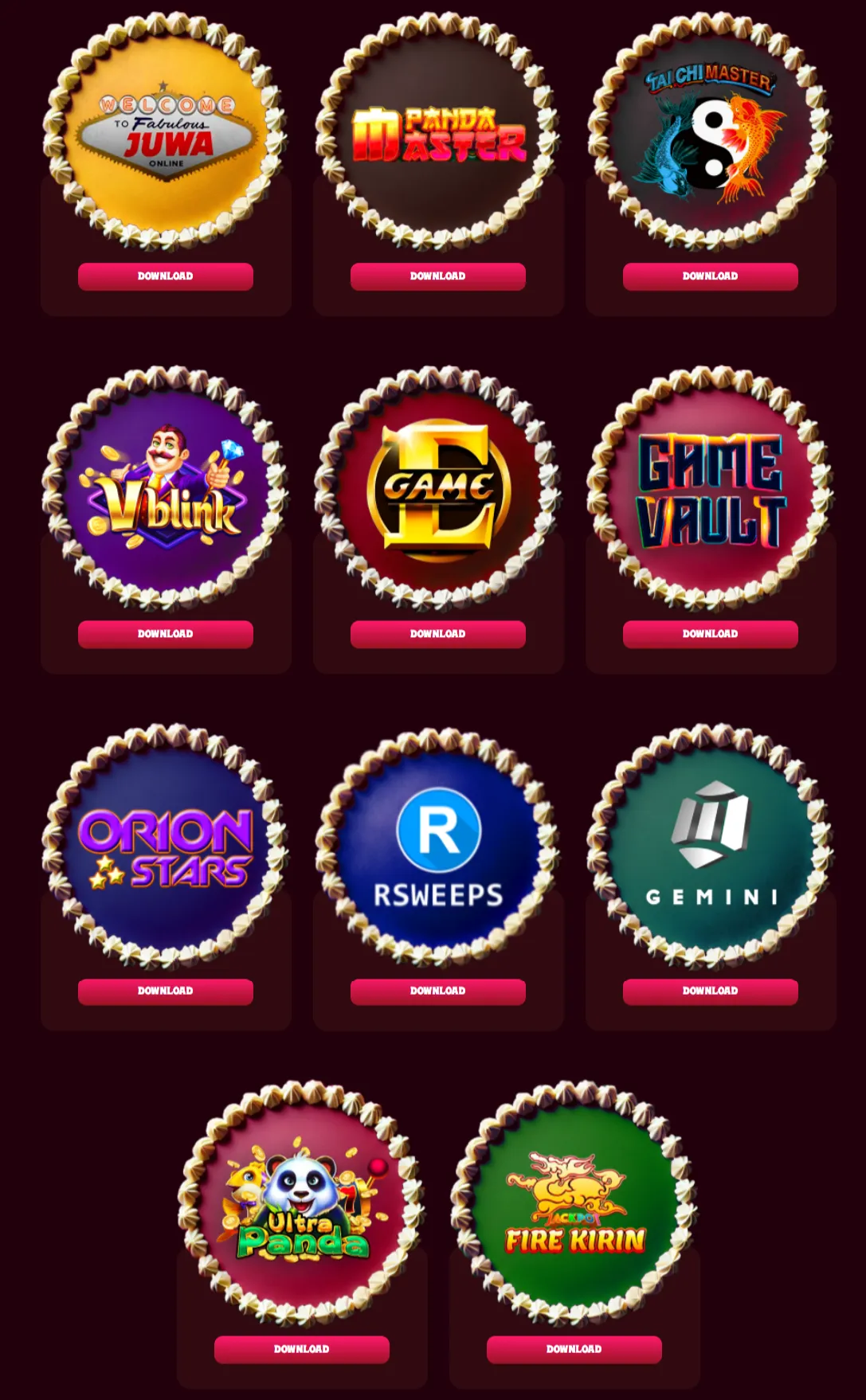The image size is (866, 1400).
Task: Get the Tai Chi Master download
Action: point(711,276)
